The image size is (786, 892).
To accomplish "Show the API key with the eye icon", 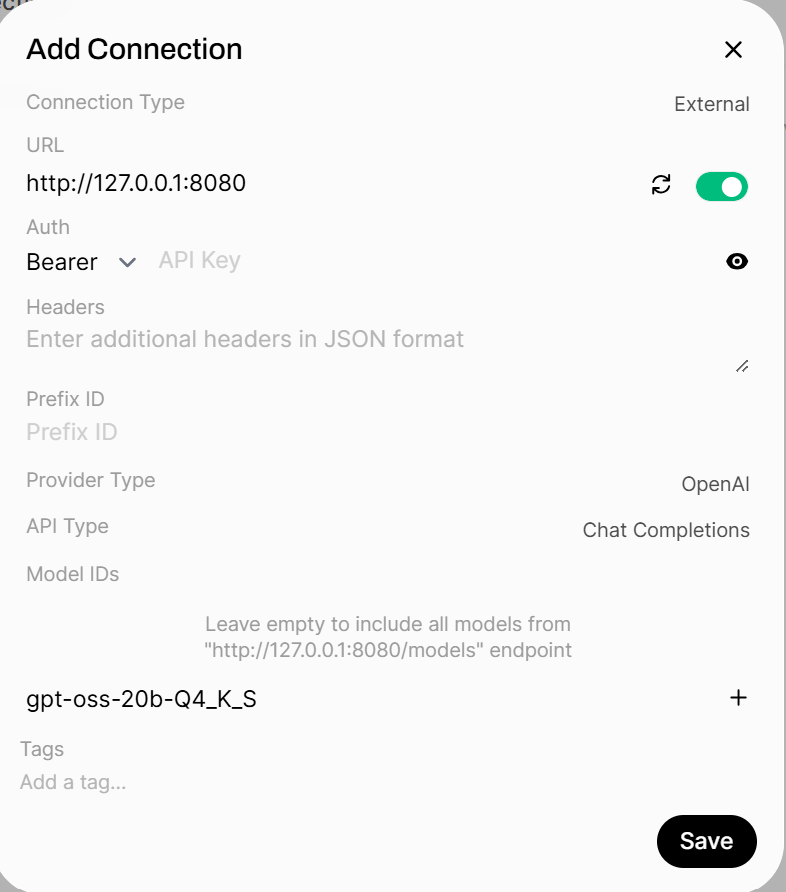I will (x=737, y=262).
